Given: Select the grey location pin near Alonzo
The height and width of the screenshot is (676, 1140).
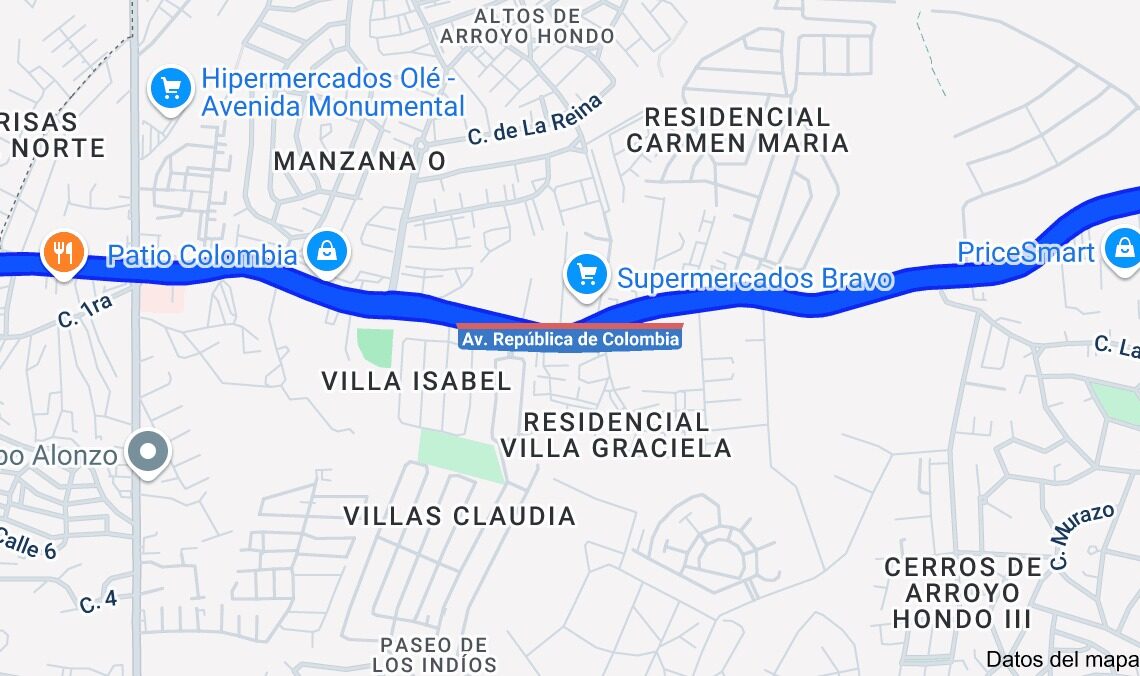Looking at the screenshot, I should coord(150,453).
